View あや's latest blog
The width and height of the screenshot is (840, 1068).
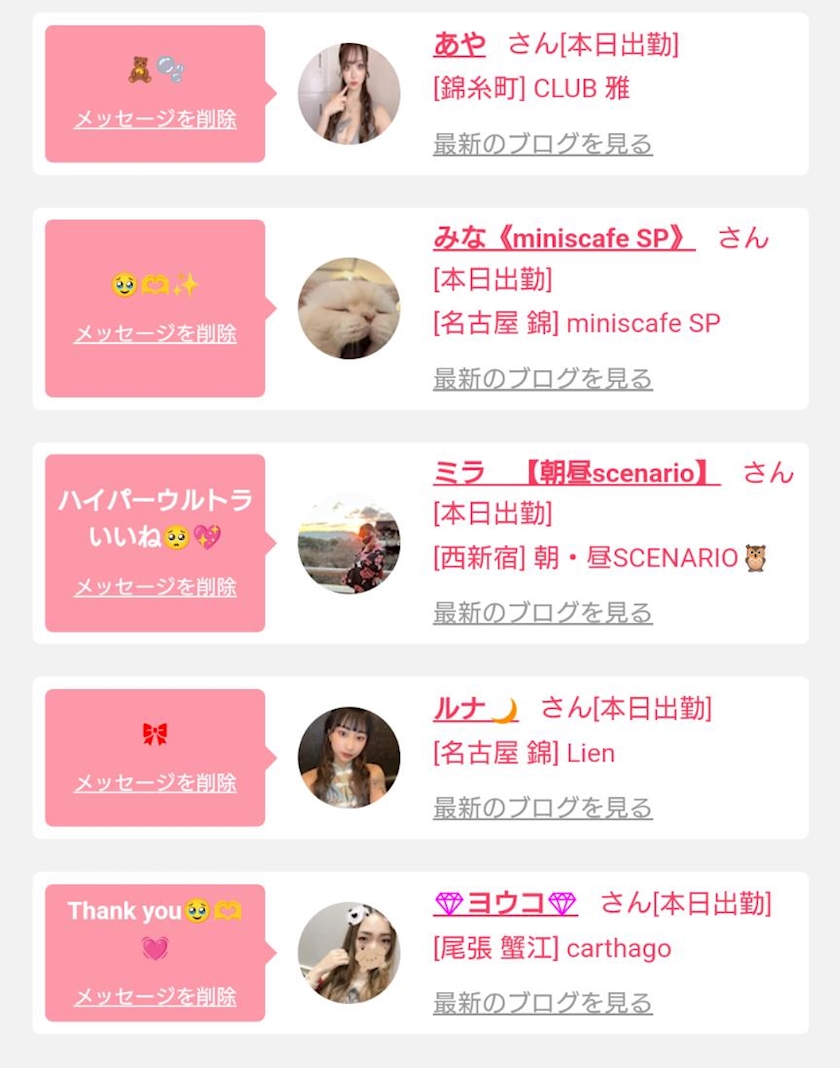coord(543,144)
